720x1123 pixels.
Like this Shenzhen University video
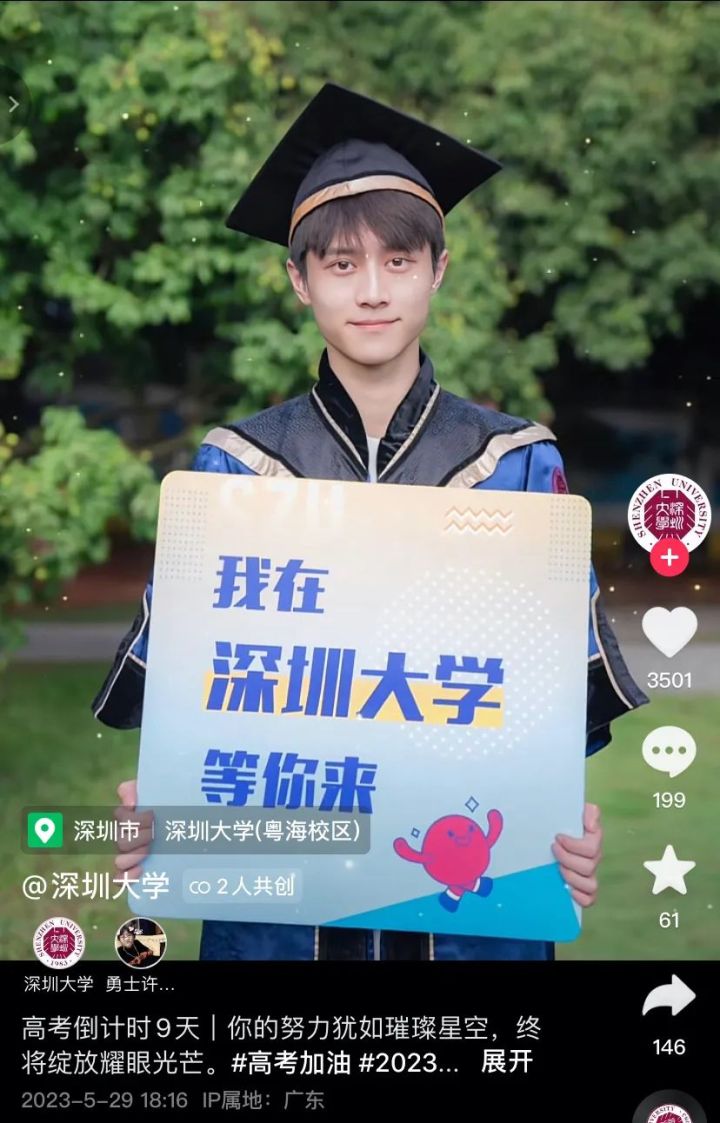tap(668, 634)
